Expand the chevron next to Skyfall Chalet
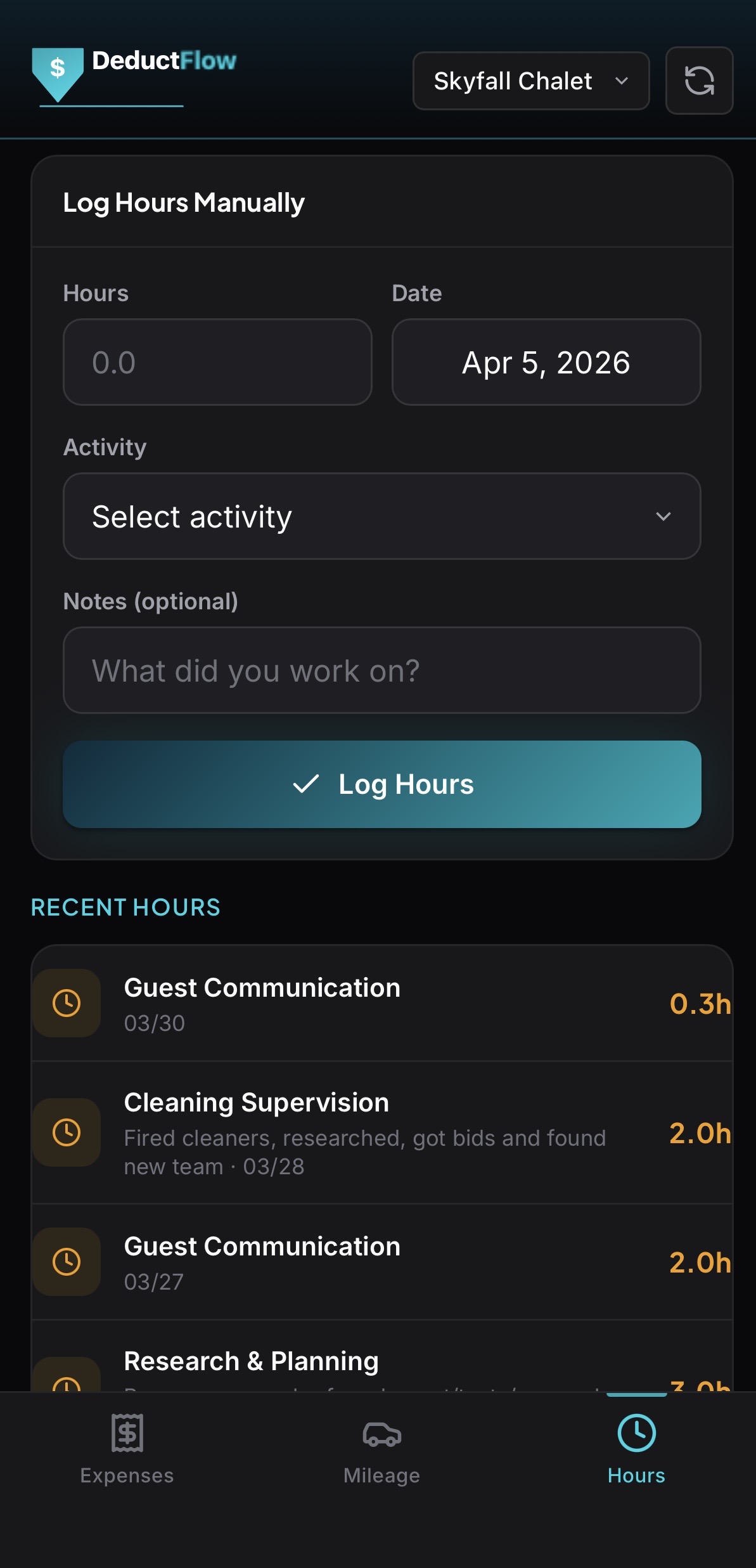 [622, 81]
